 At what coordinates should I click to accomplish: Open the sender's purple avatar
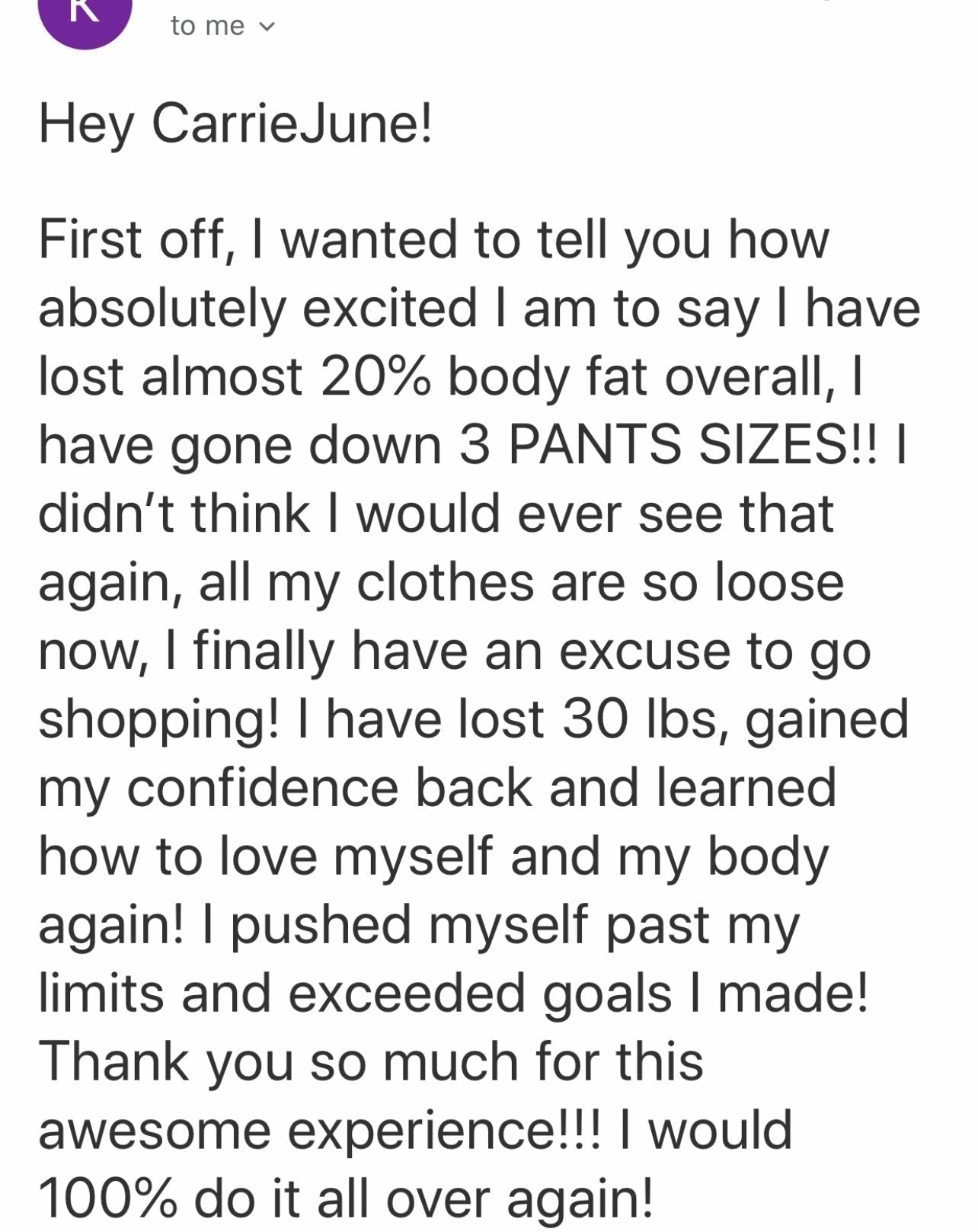pos(85,17)
